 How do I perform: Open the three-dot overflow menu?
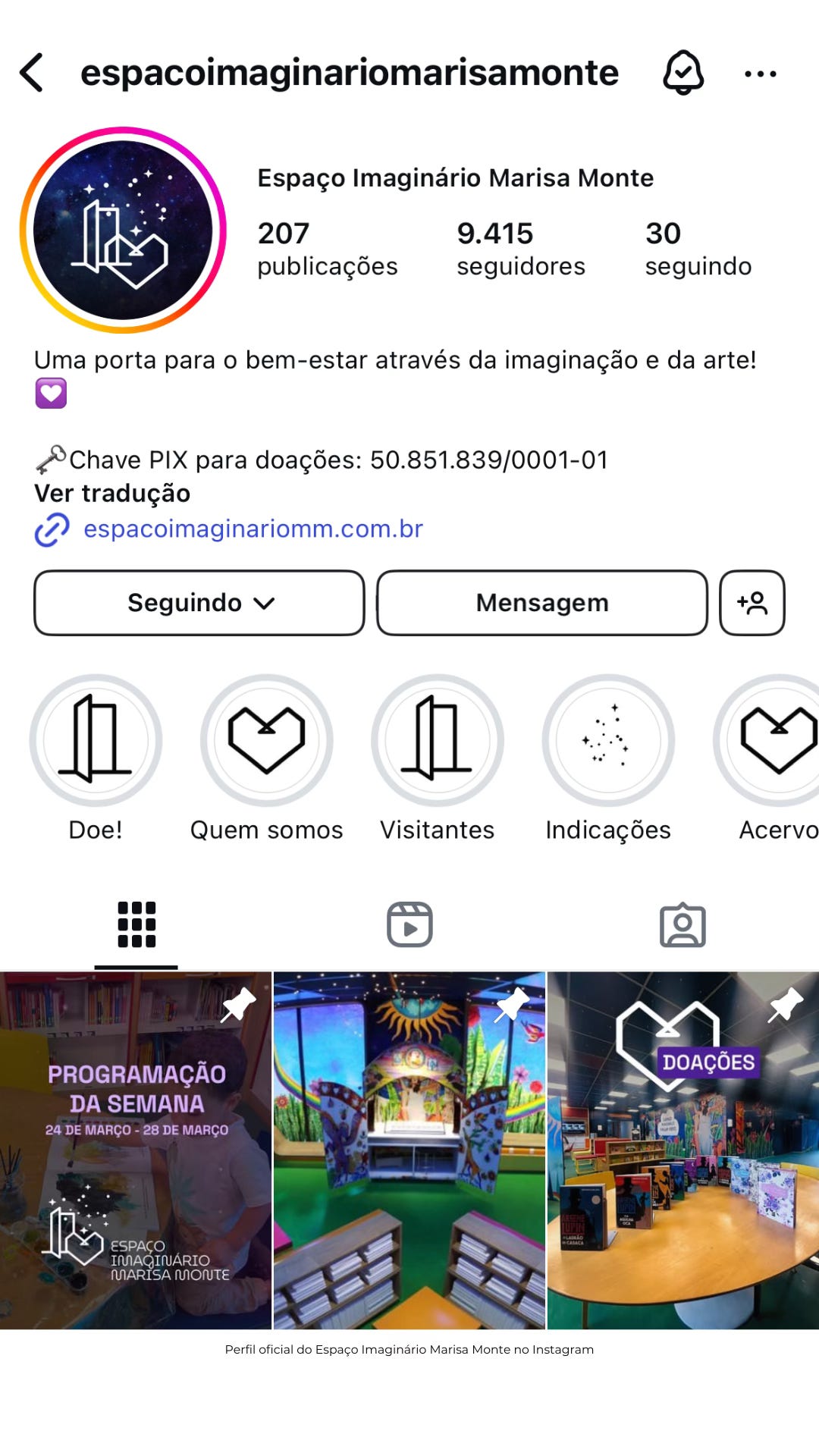point(760,74)
